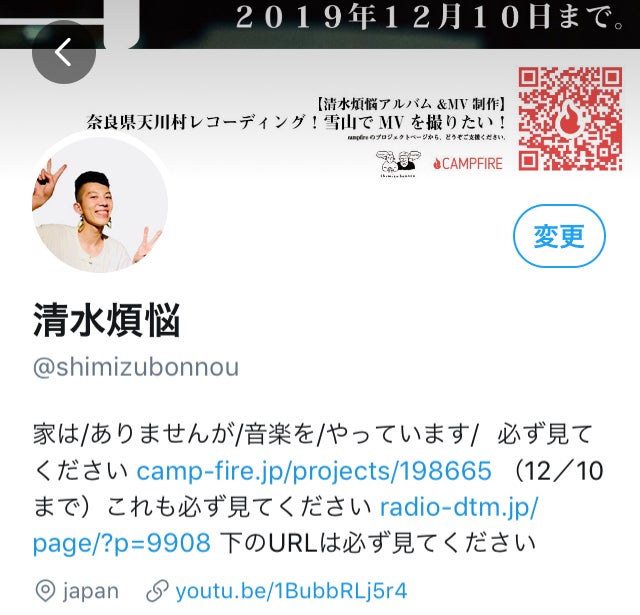Open the camp-fire.jp/projects/198665 link

314,471
